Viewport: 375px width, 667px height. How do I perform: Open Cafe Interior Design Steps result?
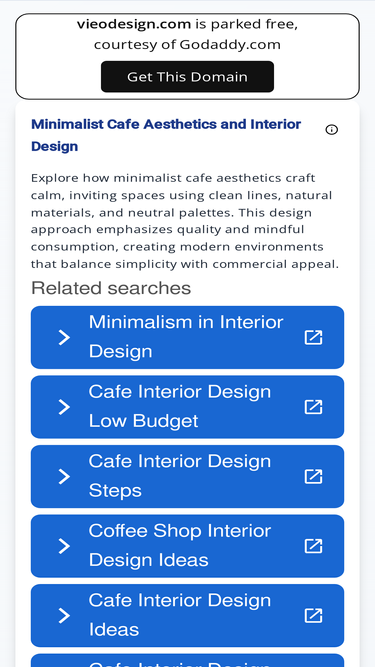(x=187, y=476)
